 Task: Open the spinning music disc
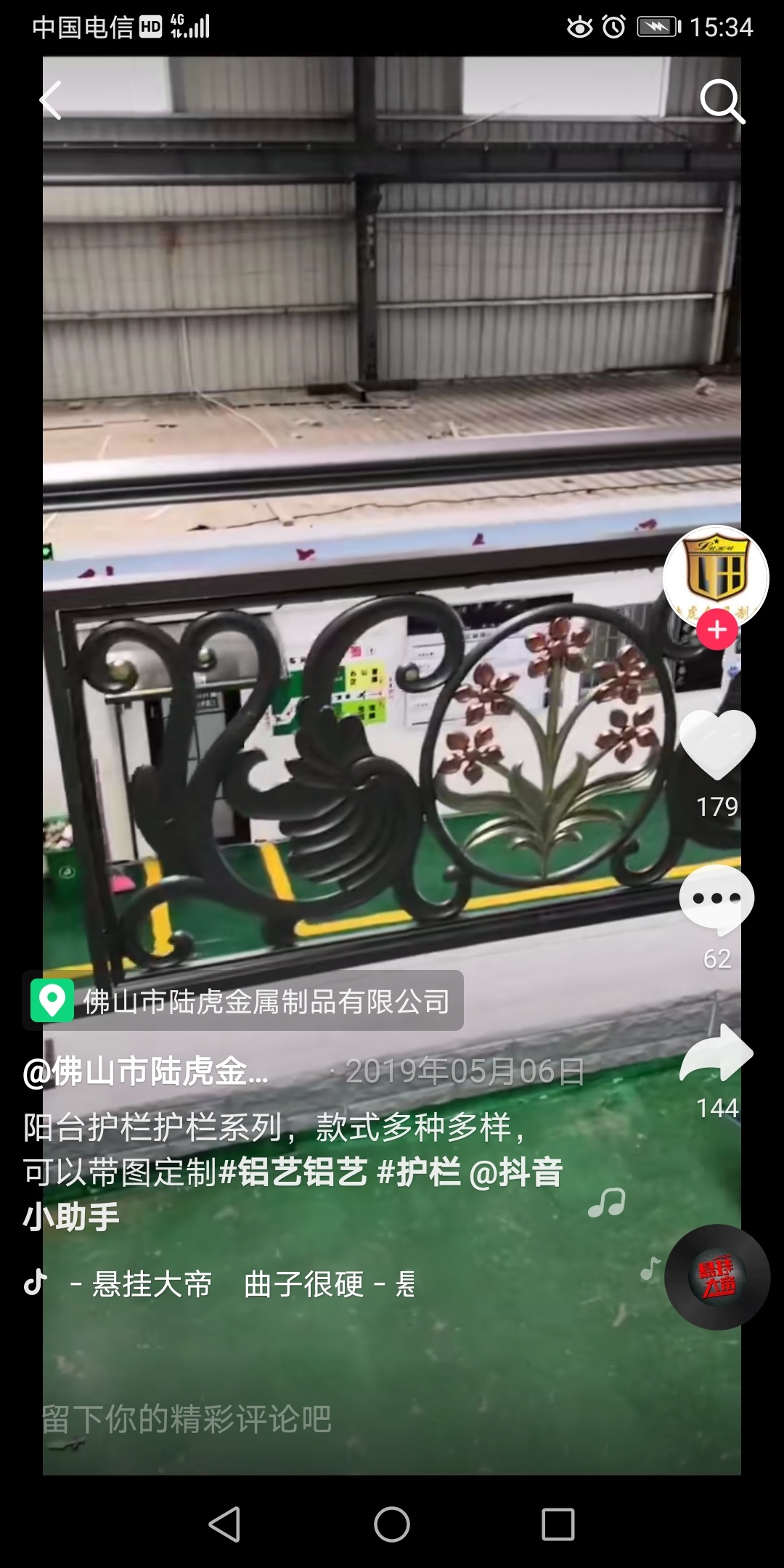click(x=717, y=1278)
